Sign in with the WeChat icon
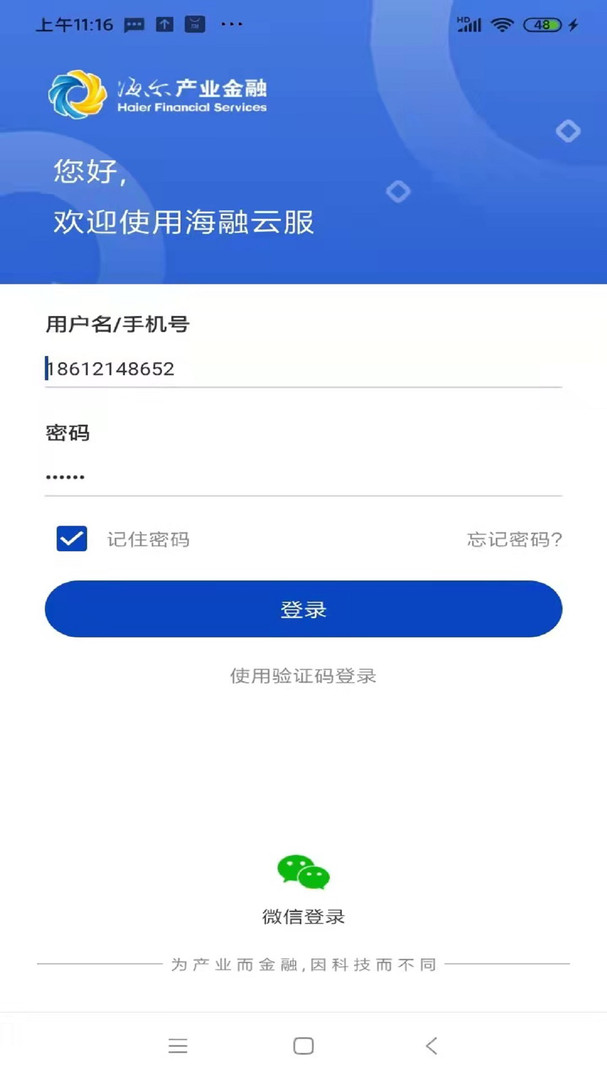The height and width of the screenshot is (1080, 607). pos(303,872)
